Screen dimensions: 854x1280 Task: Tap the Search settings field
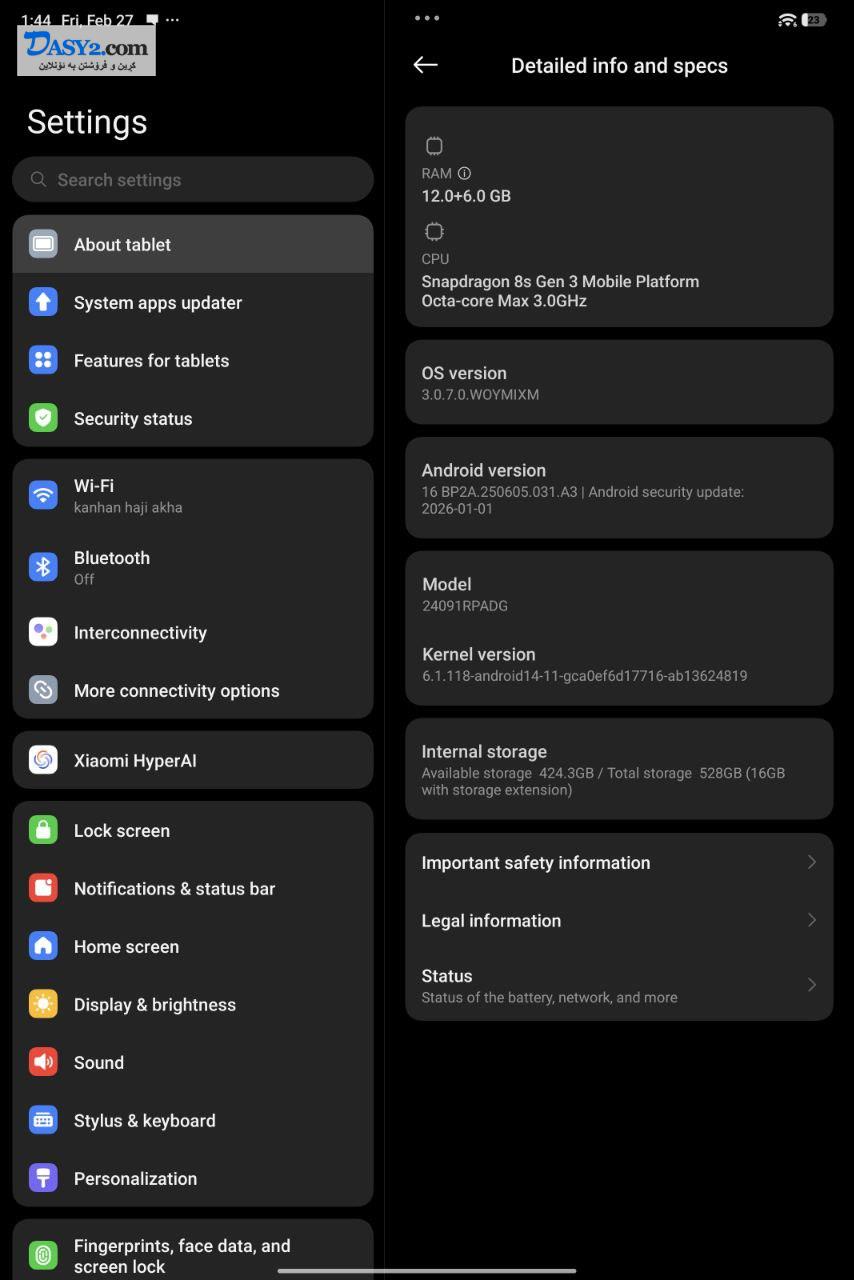(192, 180)
